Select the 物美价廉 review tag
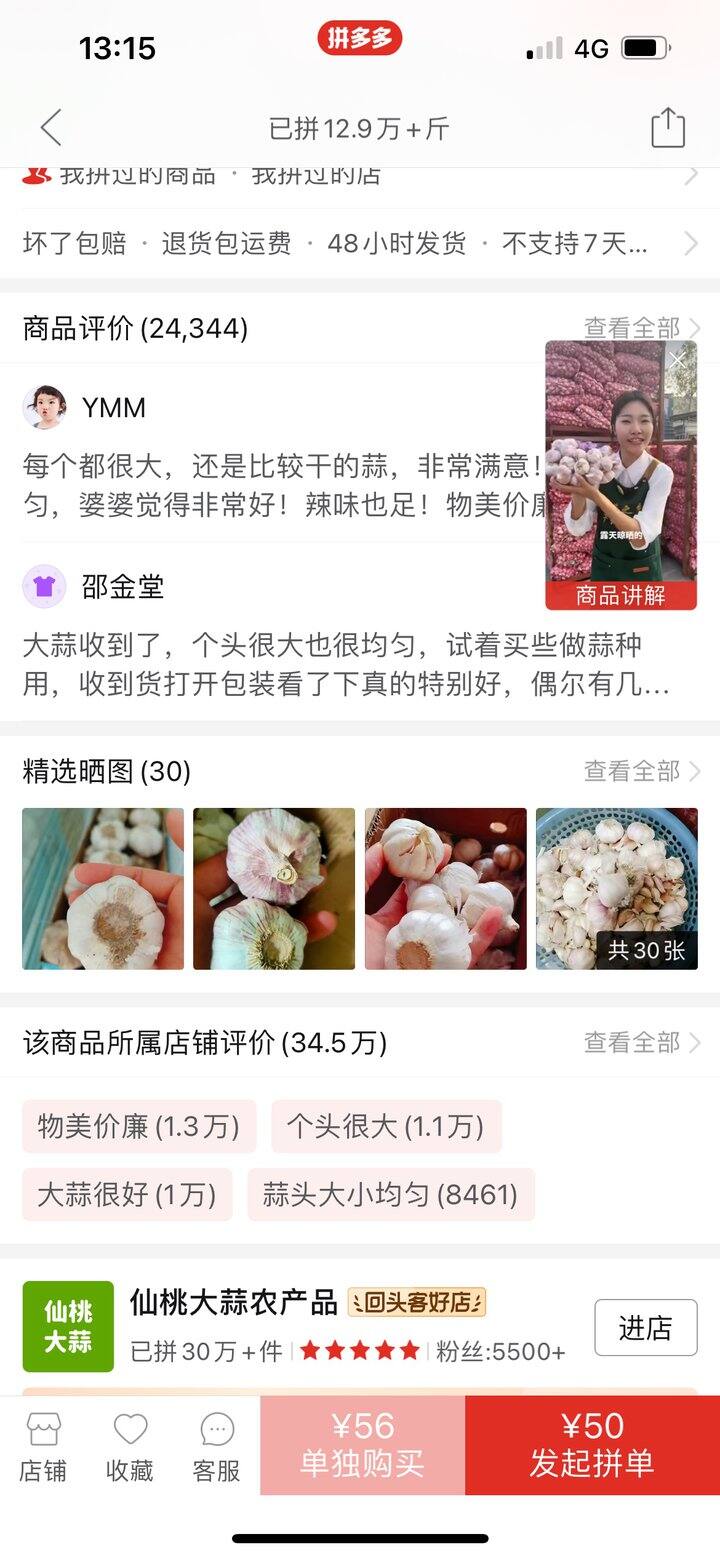This screenshot has width=720, height=1558. 138,1126
